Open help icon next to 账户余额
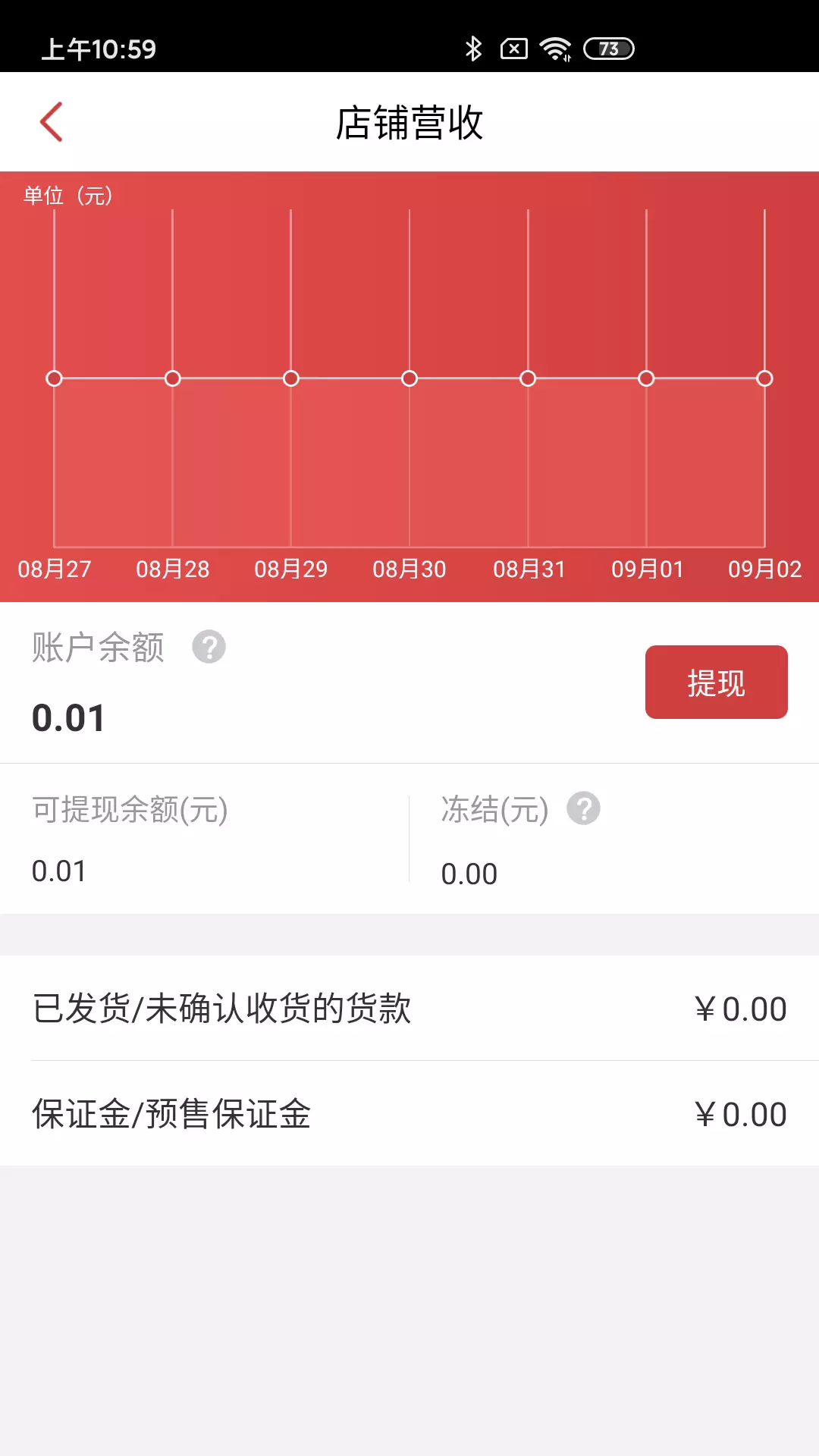Screen dimensions: 819x1456 tap(209, 647)
